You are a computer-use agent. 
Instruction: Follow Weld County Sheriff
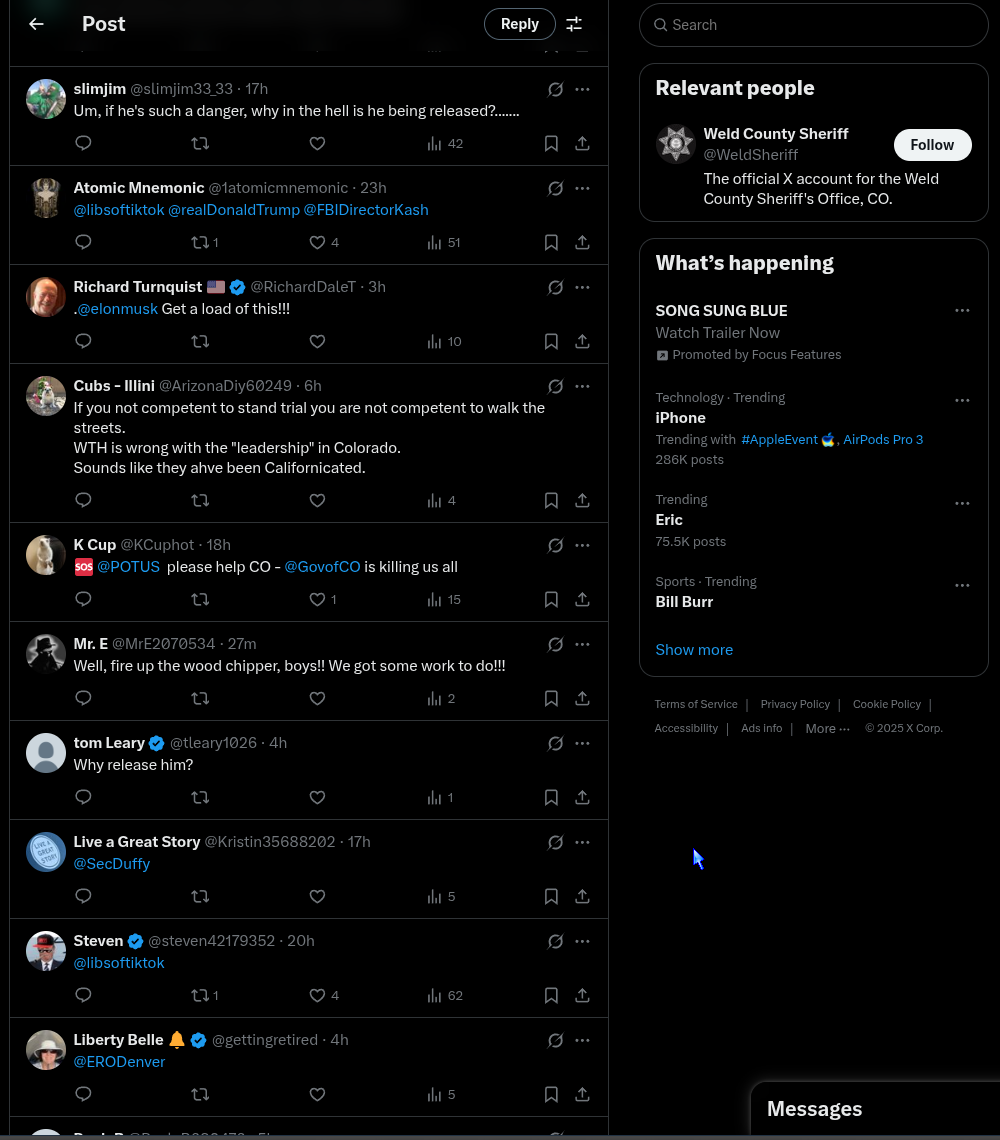(931, 145)
